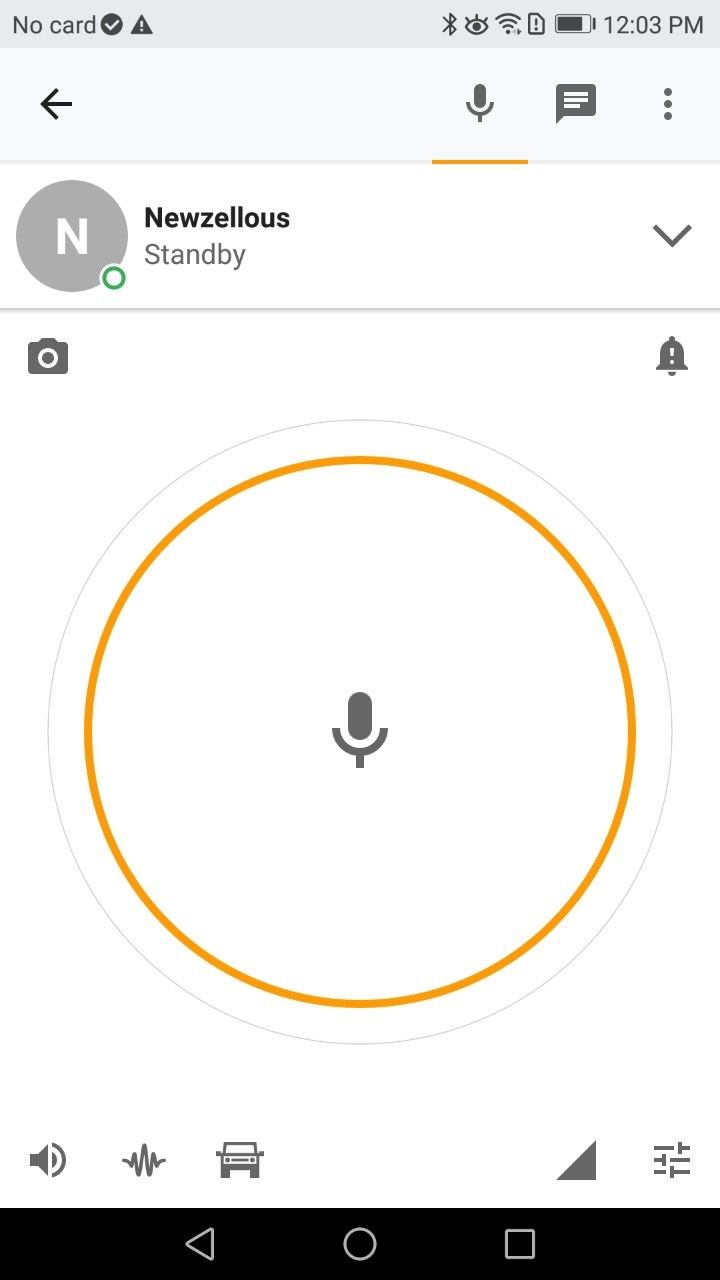
Task: Expand the Newzellous contact details chevron
Action: [672, 236]
